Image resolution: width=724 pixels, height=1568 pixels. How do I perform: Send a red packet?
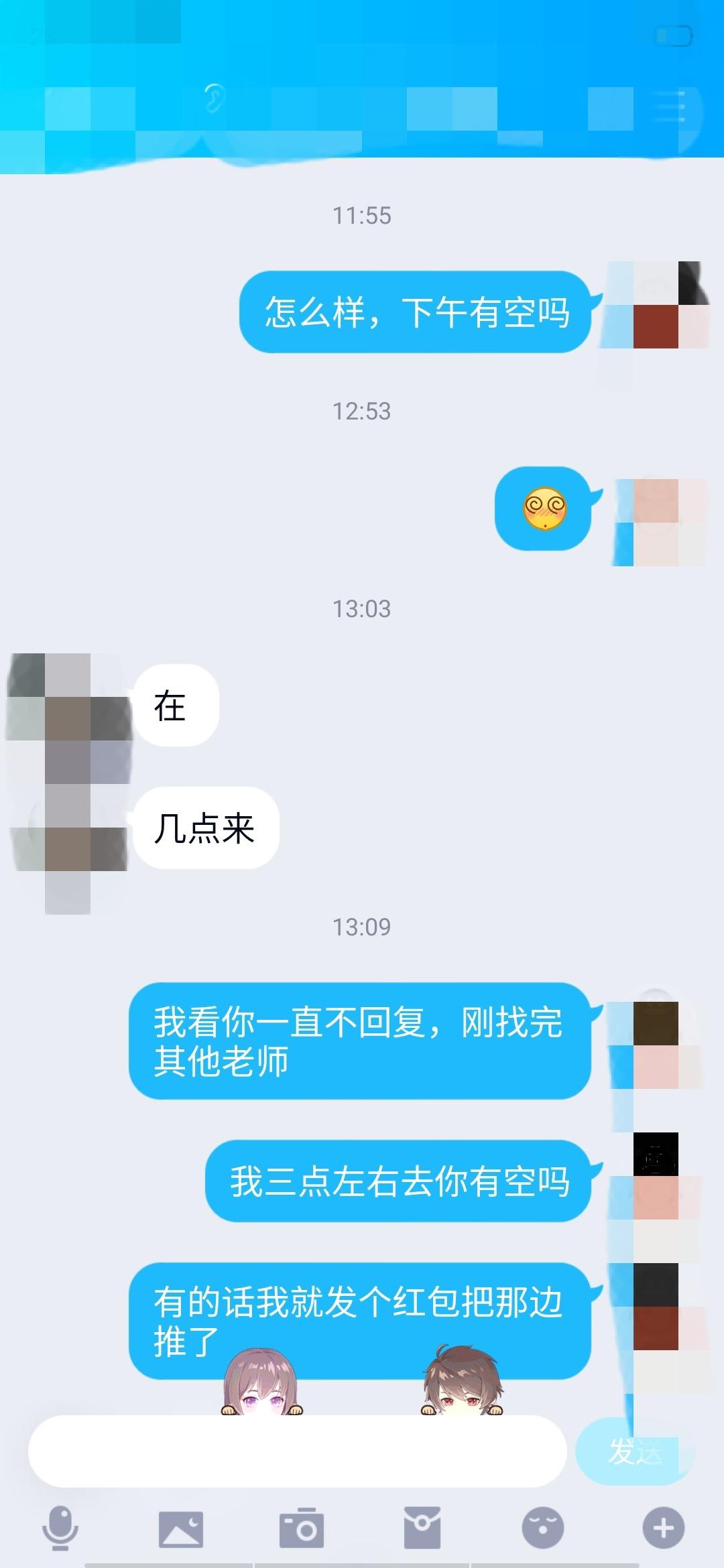[x=422, y=1528]
